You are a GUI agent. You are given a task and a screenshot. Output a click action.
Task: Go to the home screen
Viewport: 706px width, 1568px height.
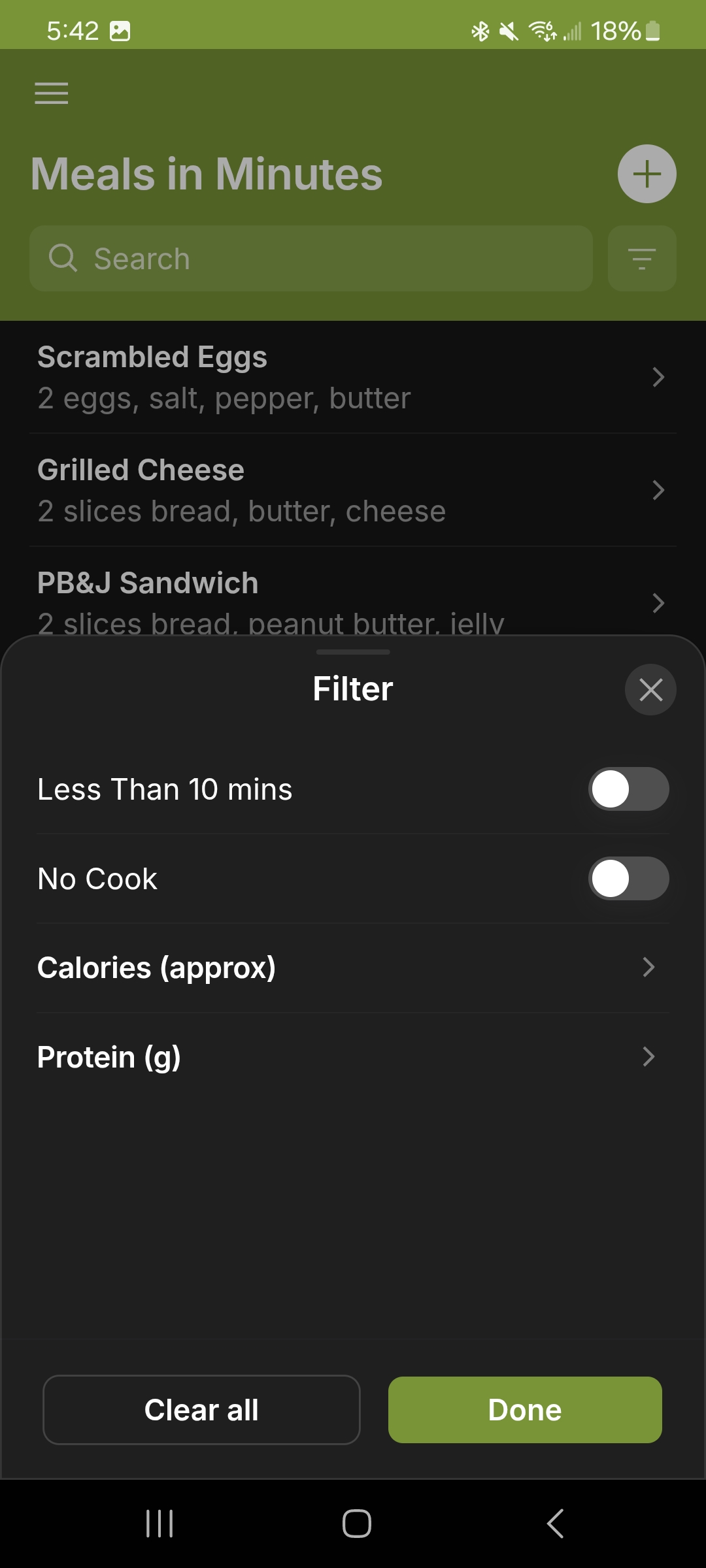(357, 1524)
